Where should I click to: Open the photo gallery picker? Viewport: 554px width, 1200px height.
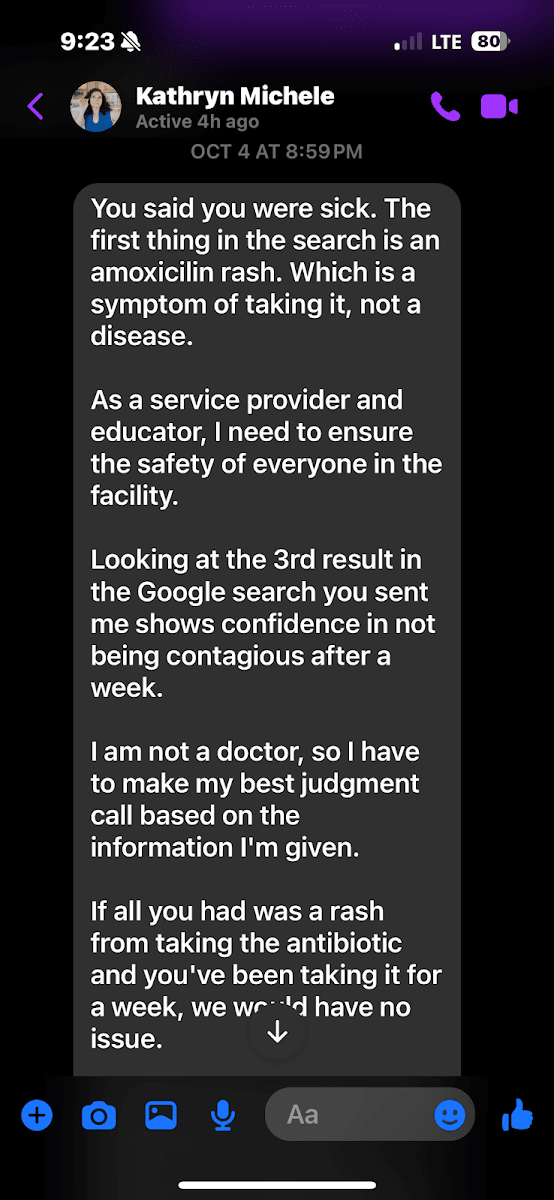[160, 1114]
